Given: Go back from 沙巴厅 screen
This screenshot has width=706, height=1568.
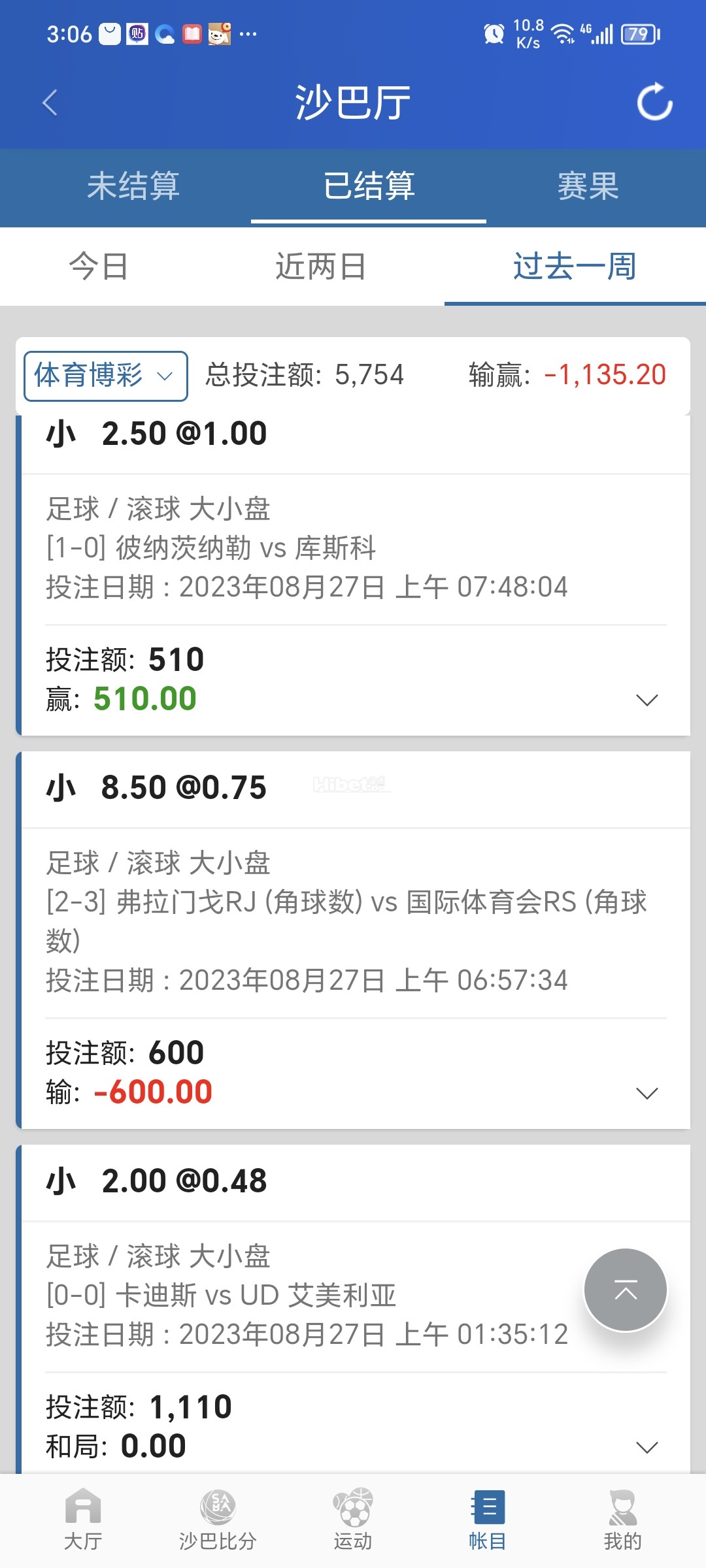Looking at the screenshot, I should [50, 103].
